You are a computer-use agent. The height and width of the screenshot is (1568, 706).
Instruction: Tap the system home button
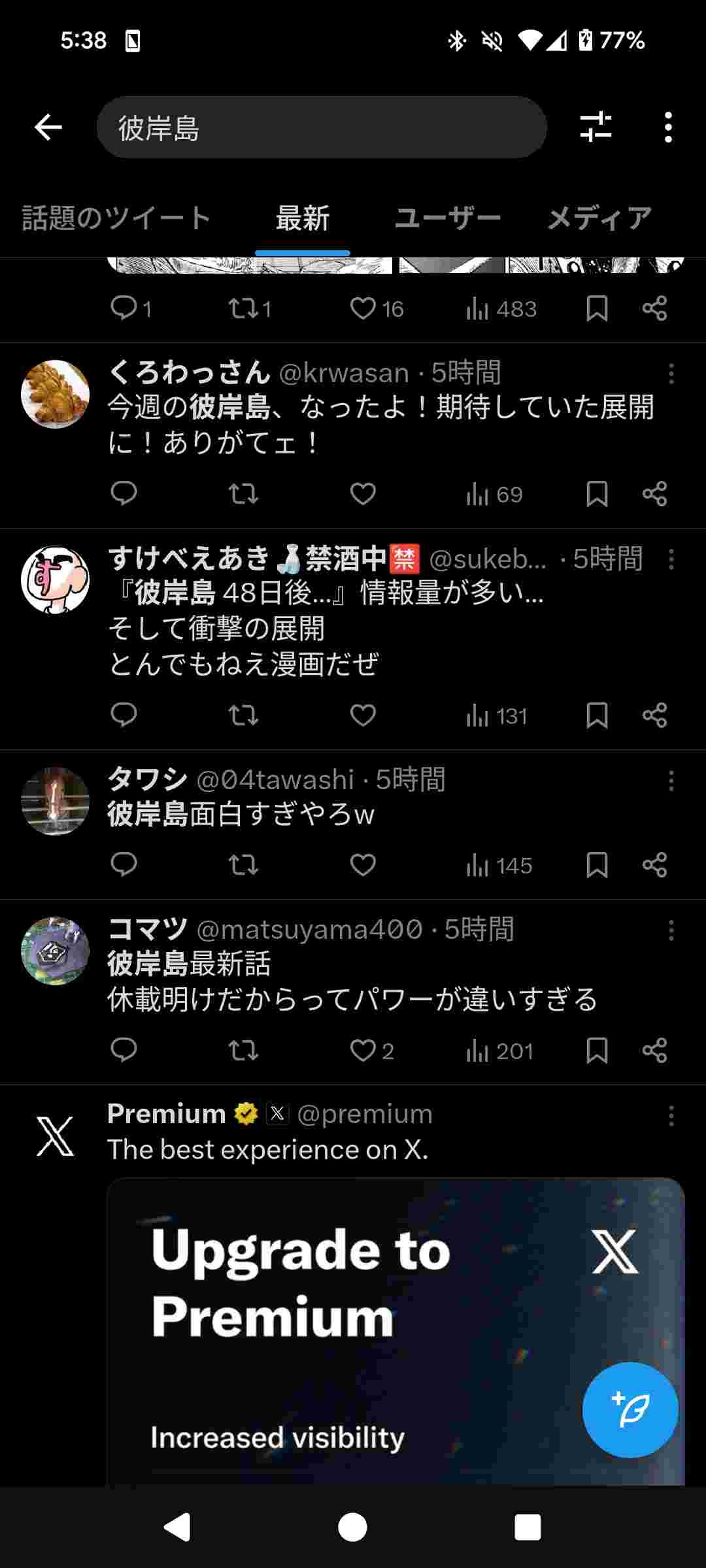352,1527
